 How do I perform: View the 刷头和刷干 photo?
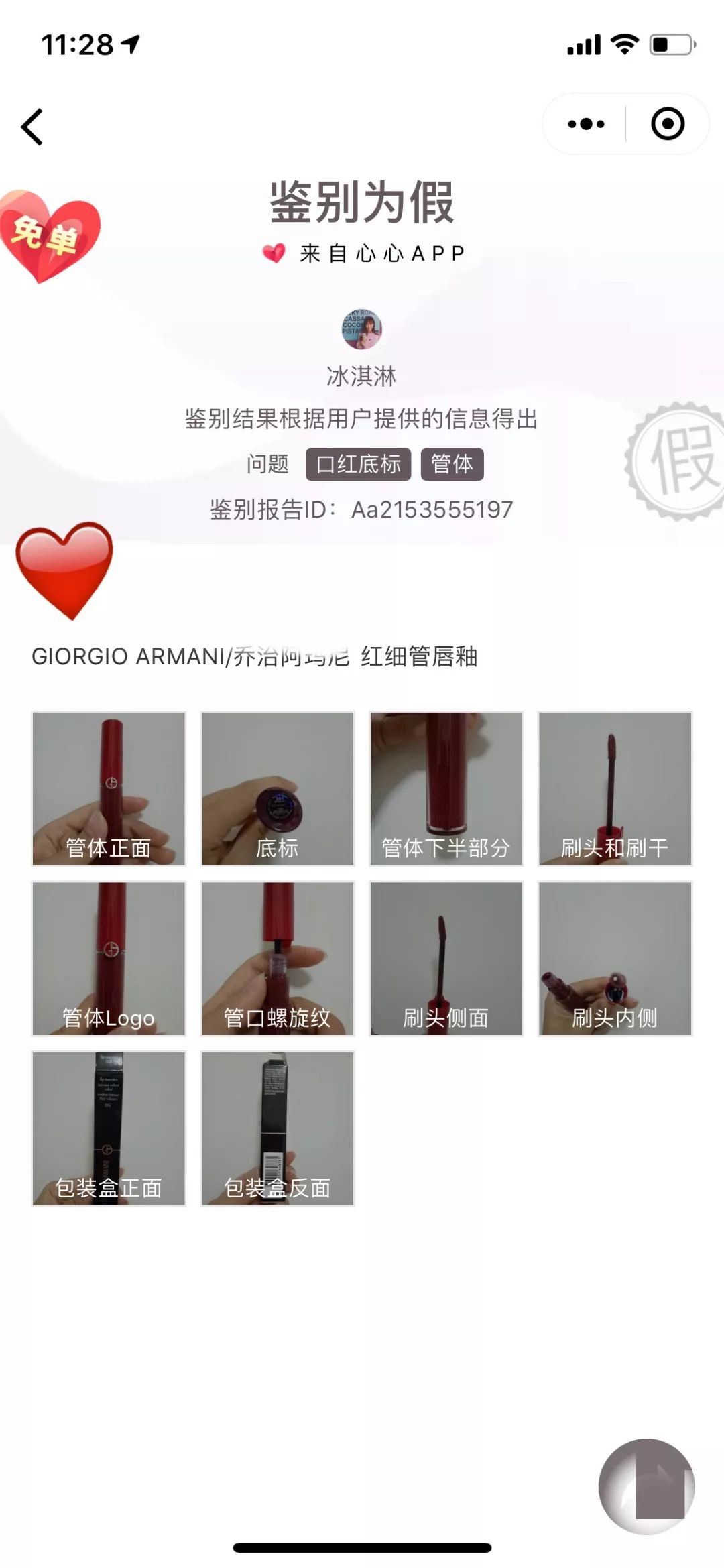(x=615, y=788)
